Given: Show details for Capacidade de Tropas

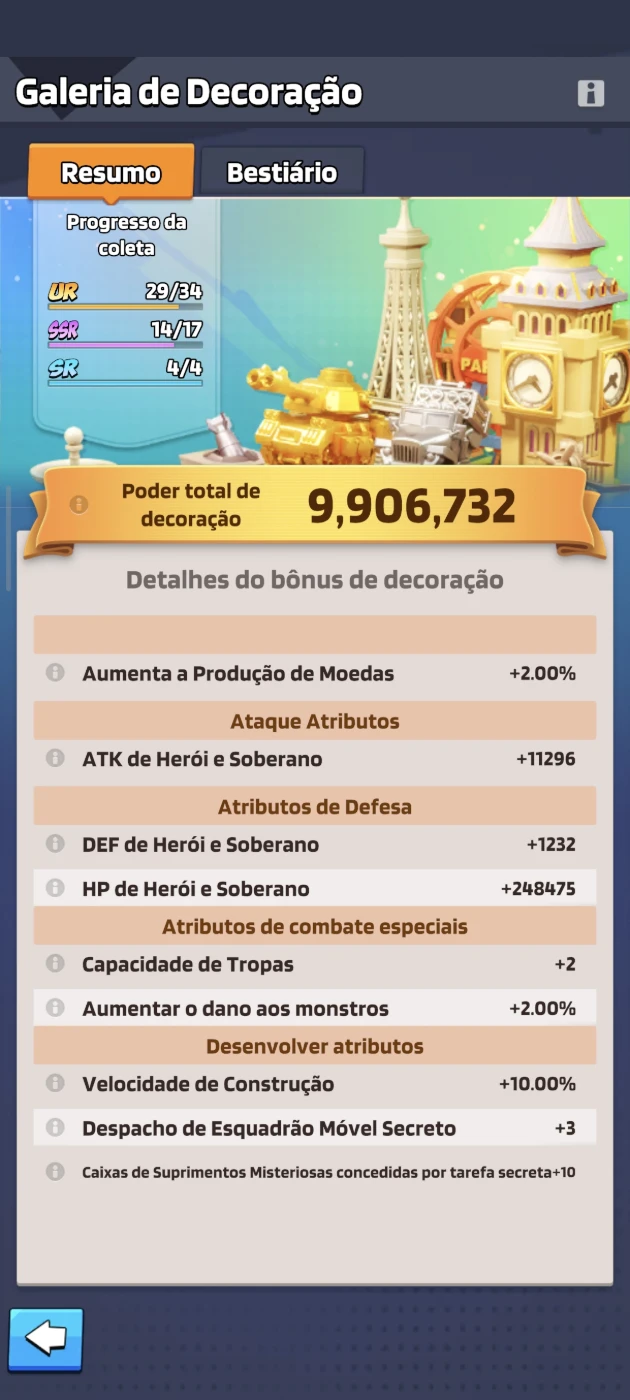Looking at the screenshot, I should coord(56,964).
